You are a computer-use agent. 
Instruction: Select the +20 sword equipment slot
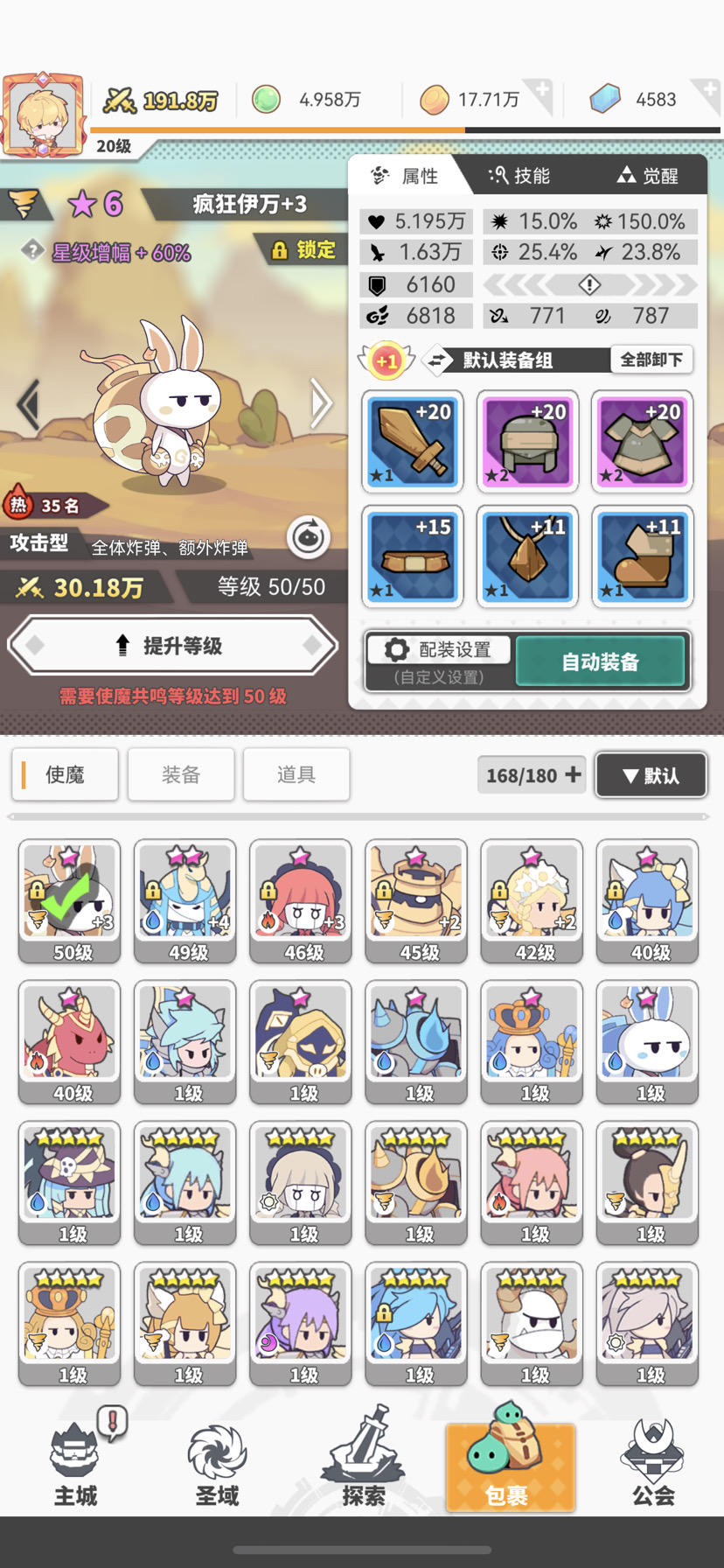pyautogui.click(x=412, y=442)
